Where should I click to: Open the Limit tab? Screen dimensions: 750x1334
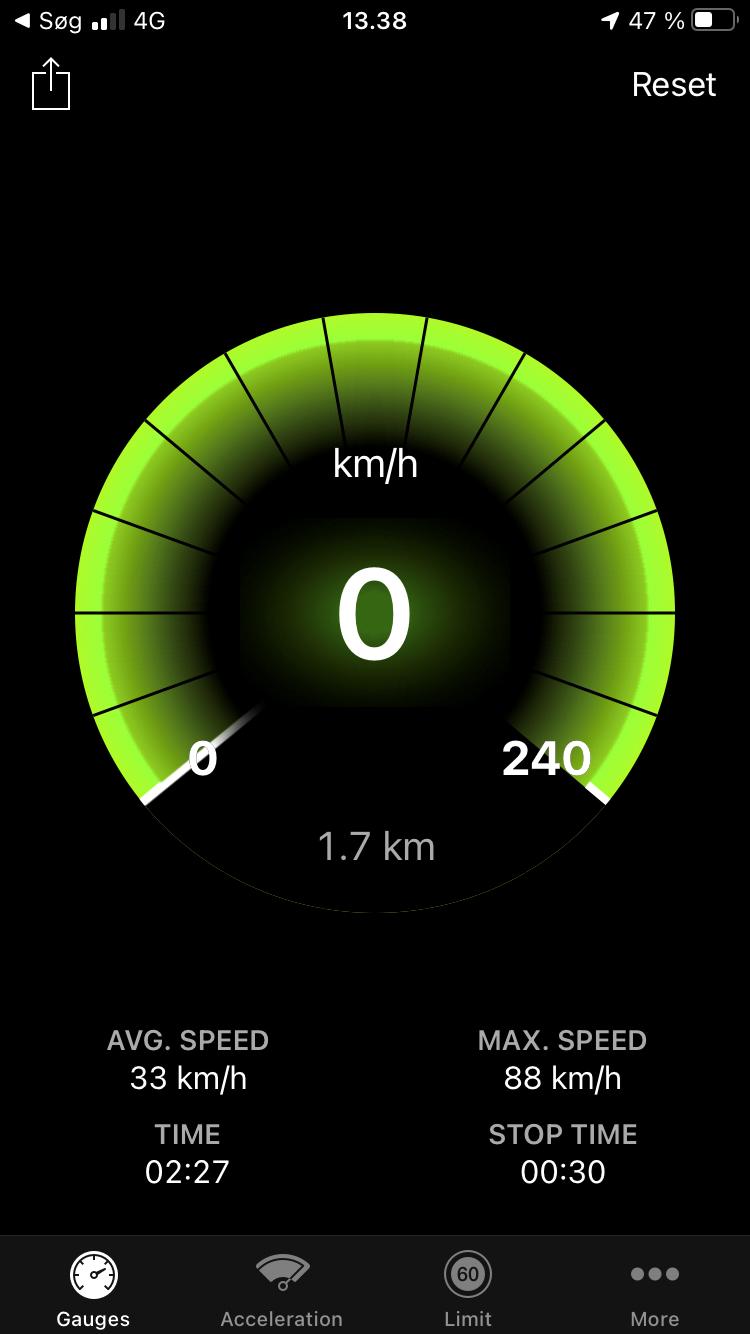(x=468, y=1287)
